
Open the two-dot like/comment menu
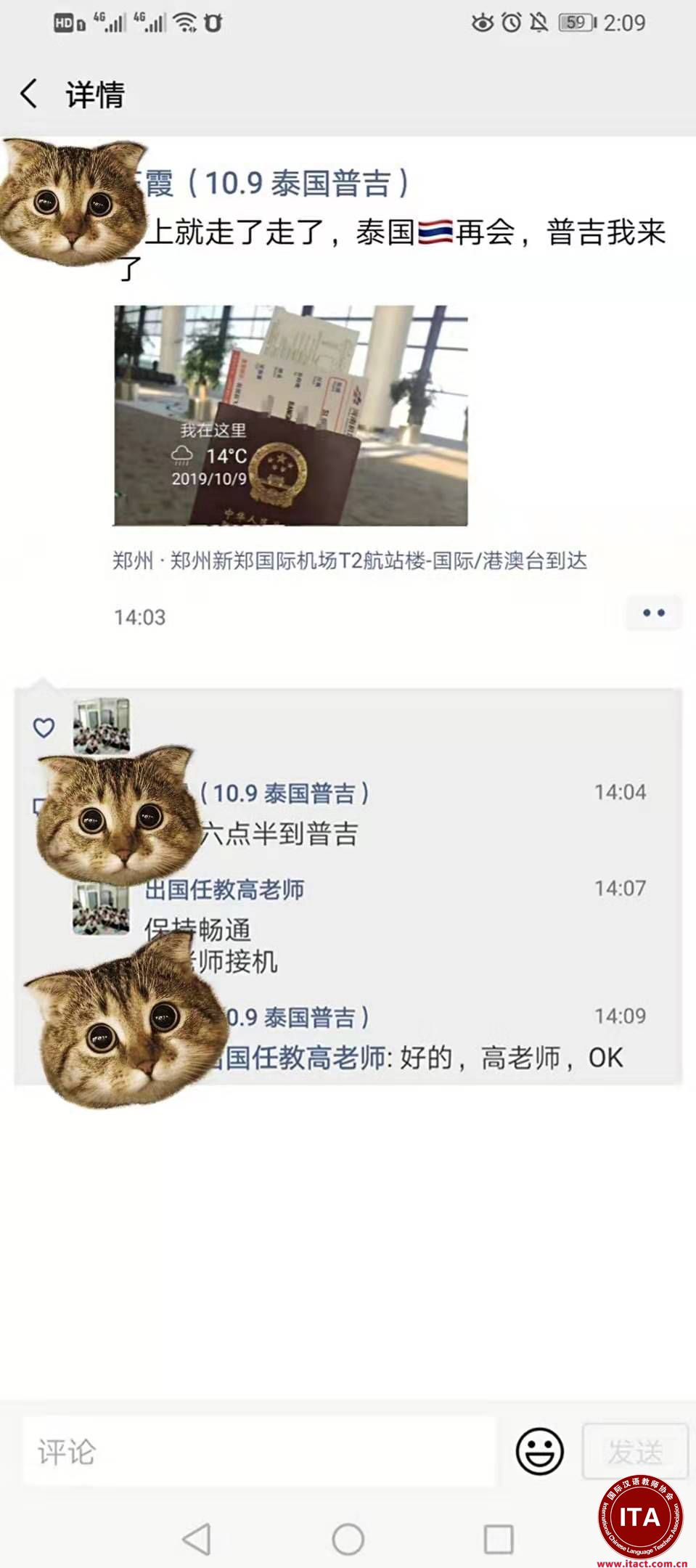653,613
